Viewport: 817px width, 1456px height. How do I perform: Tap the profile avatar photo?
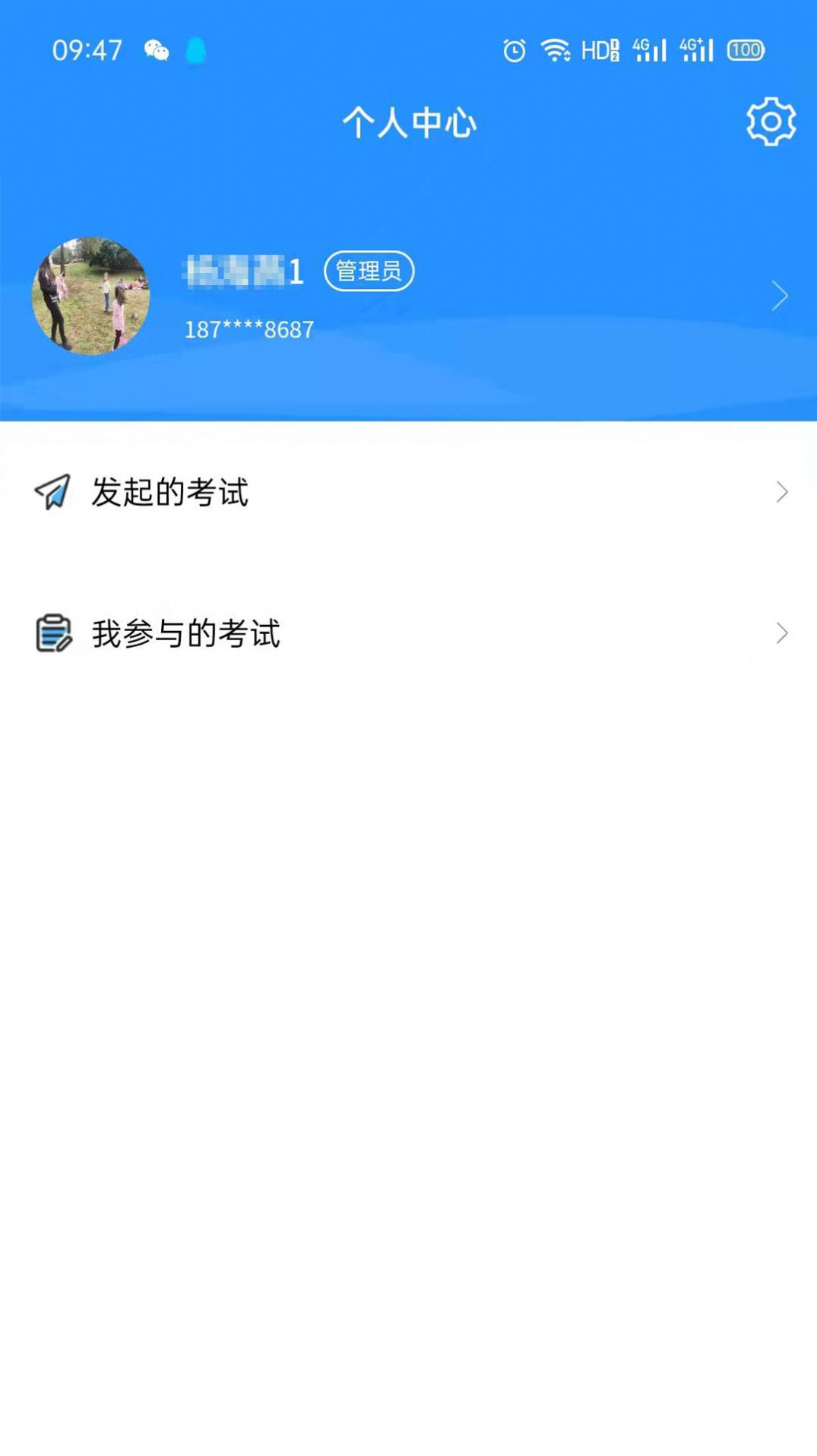pos(90,296)
